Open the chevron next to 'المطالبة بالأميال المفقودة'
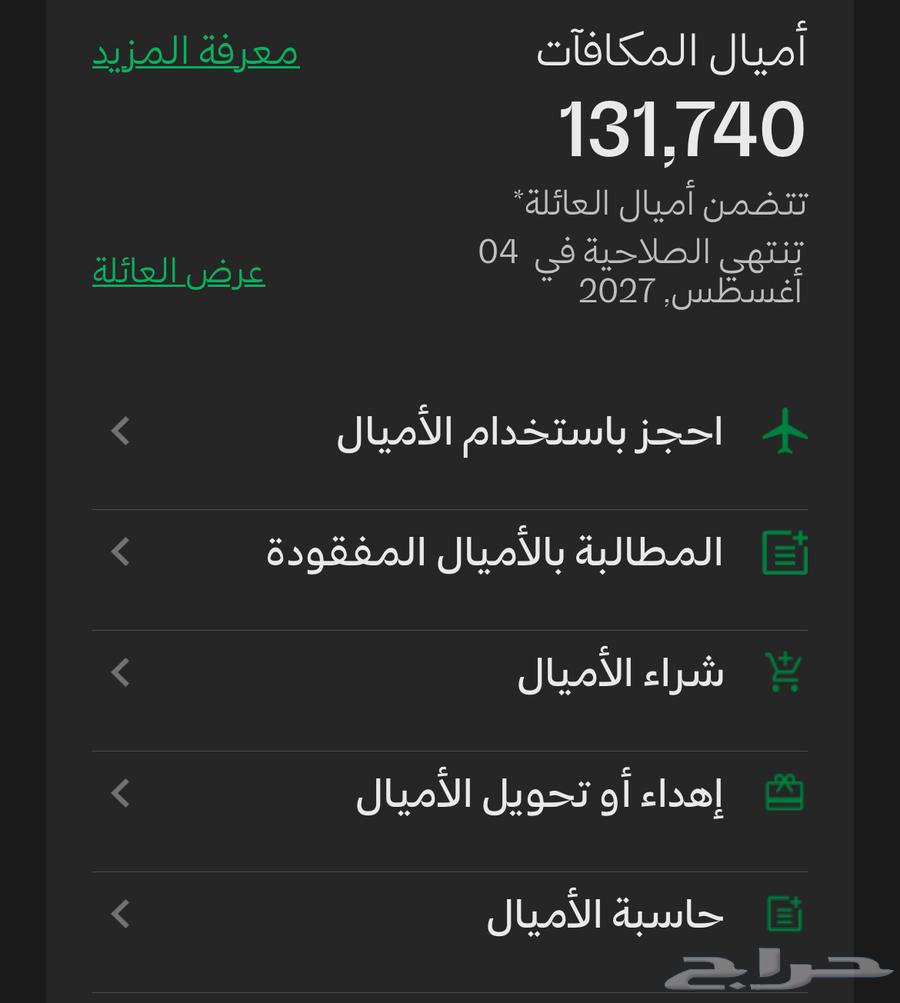The width and height of the screenshot is (900, 1003). (x=119, y=551)
